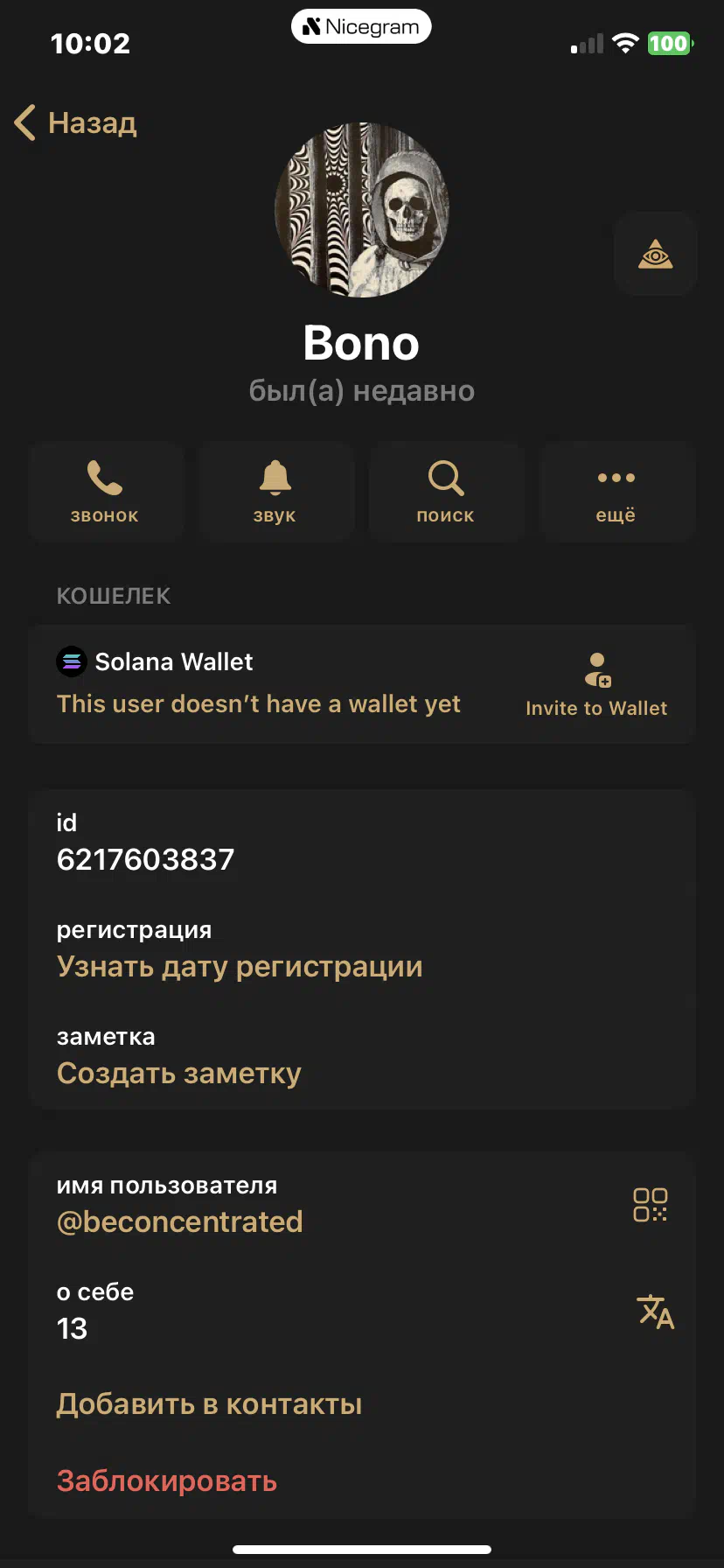Show the QR code for the username

651,1204
